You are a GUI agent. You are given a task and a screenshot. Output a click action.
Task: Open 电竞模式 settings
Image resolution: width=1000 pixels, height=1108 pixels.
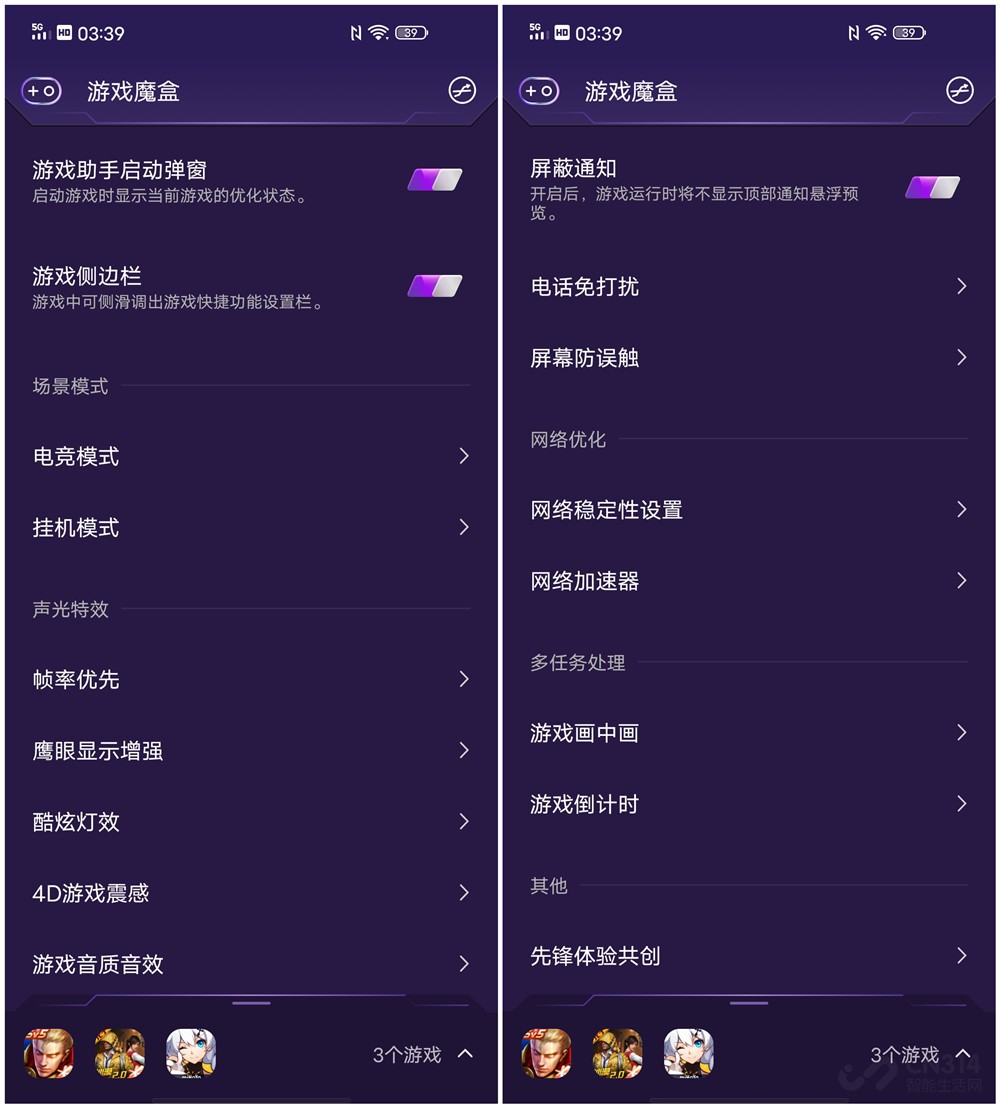250,456
